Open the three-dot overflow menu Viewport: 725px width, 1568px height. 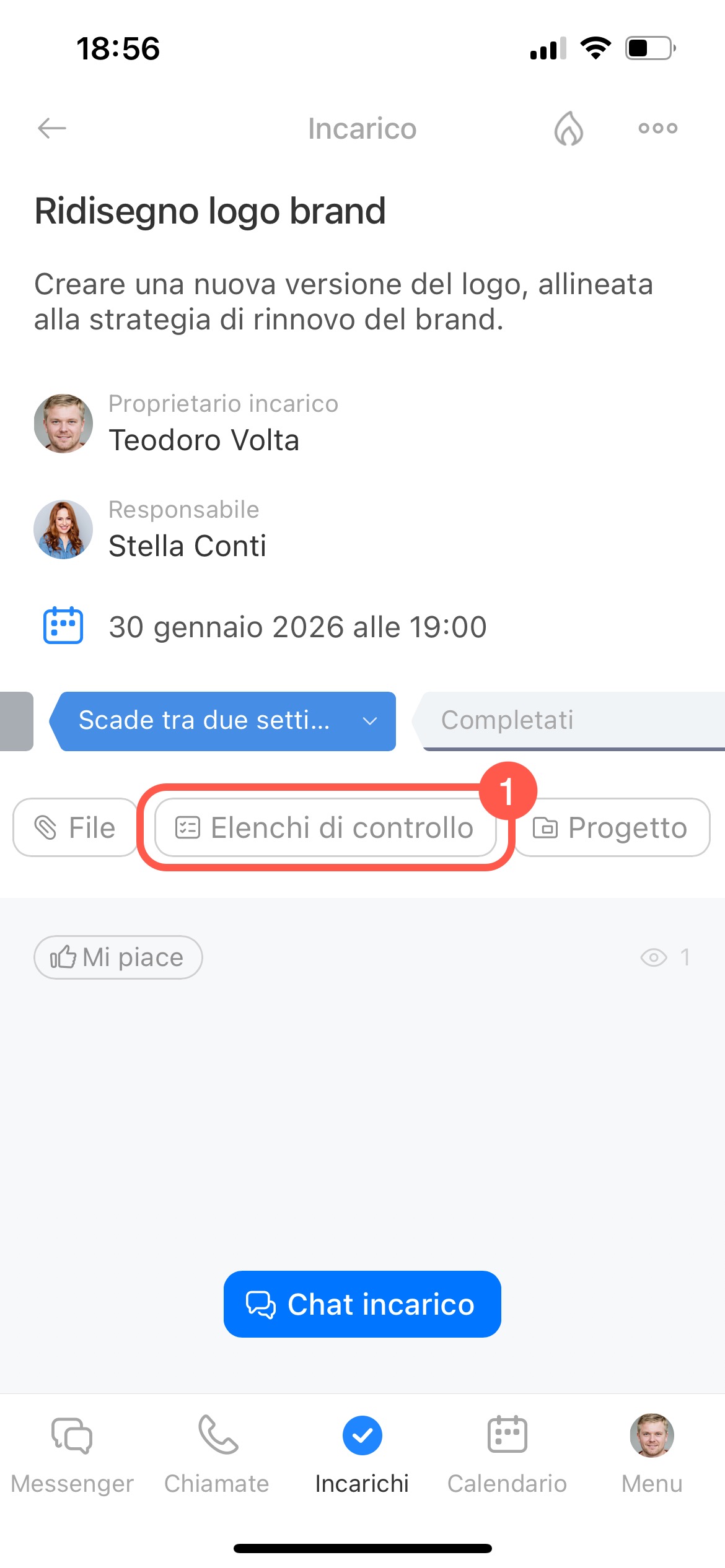tap(657, 128)
